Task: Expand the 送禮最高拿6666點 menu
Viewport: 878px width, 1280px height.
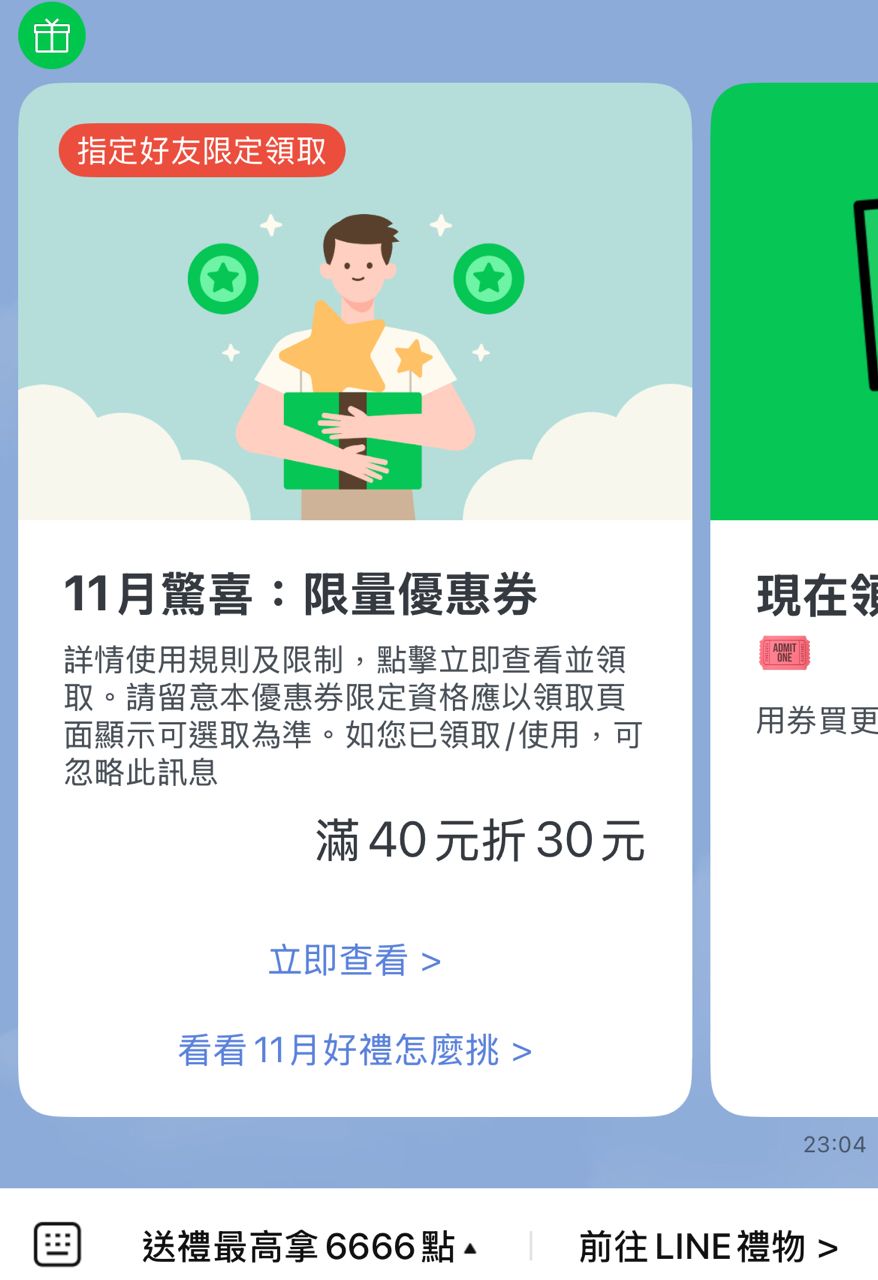Action: [310, 1247]
